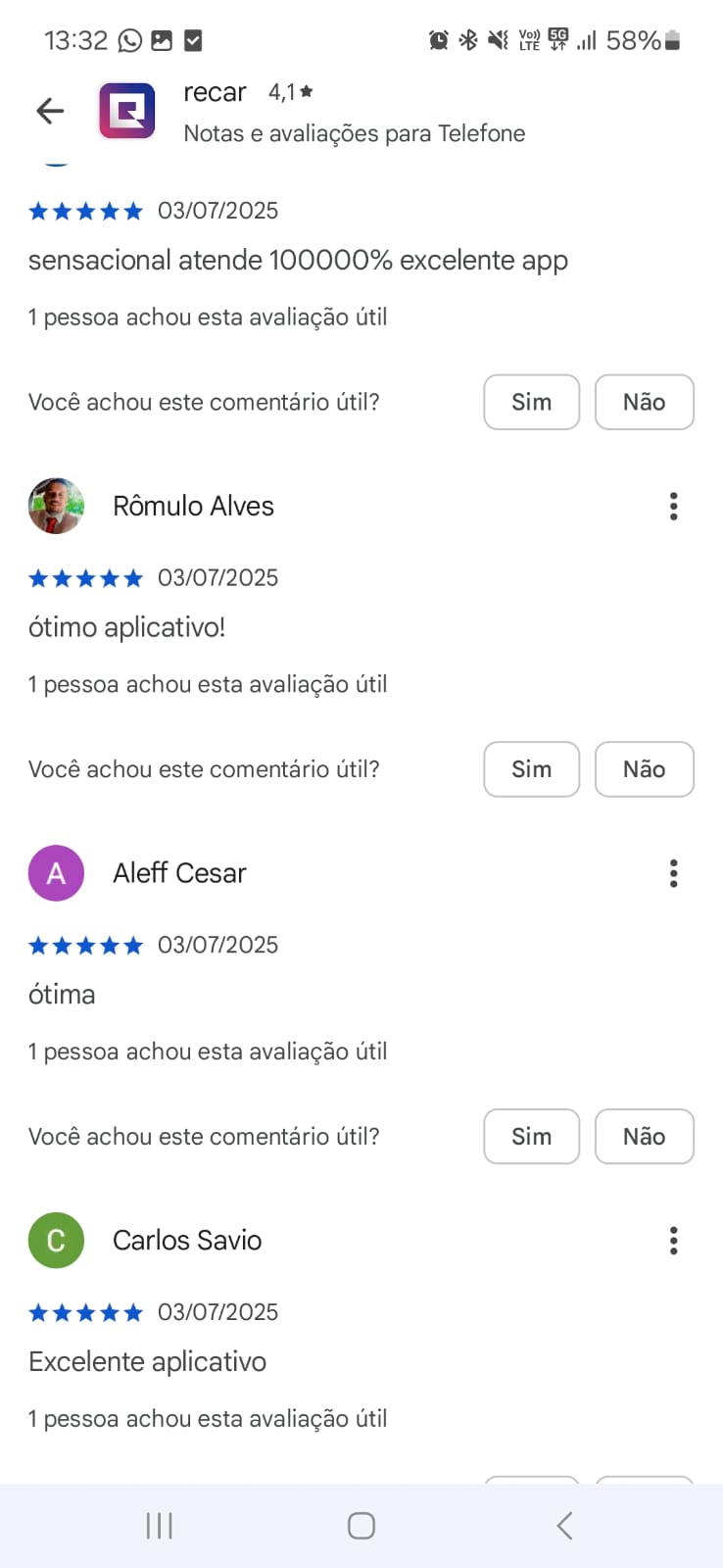Open the three-dot menu on Carlos Savio review
The image size is (723, 1568).
click(673, 1240)
